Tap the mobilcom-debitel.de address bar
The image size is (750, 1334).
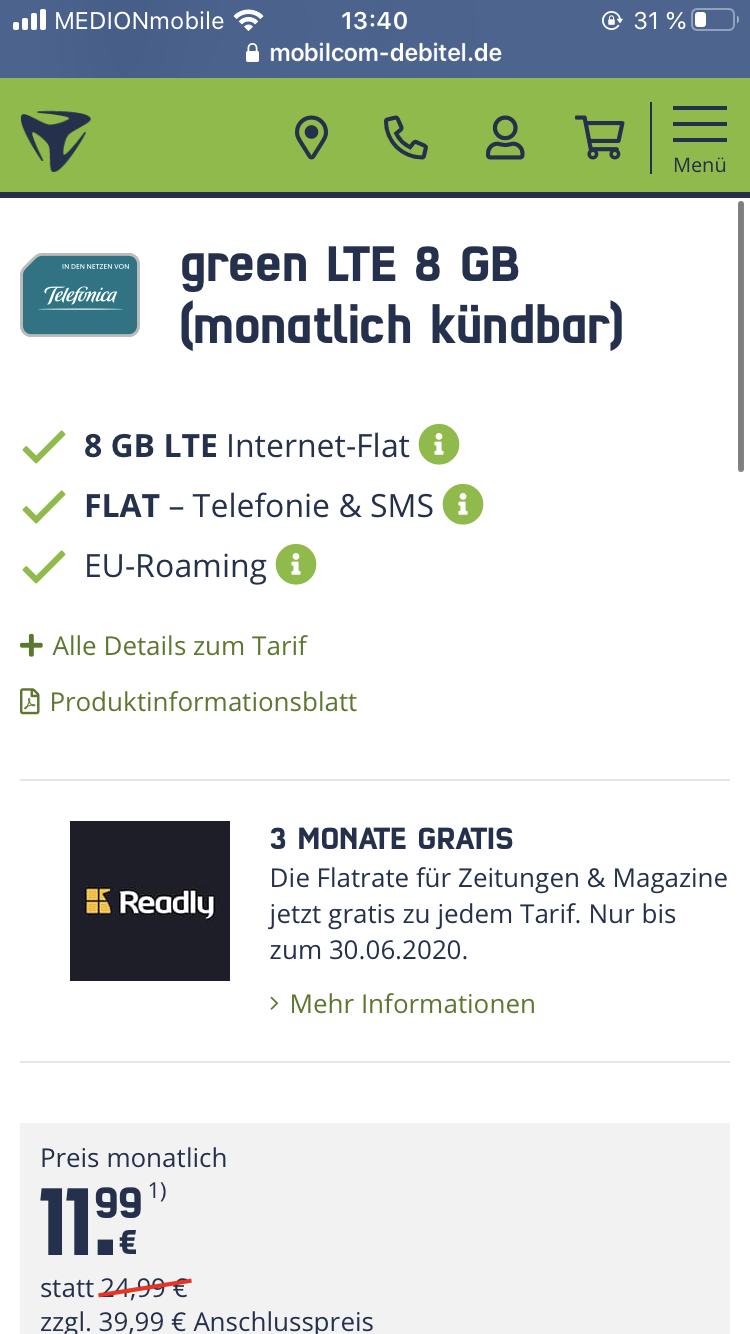[374, 53]
